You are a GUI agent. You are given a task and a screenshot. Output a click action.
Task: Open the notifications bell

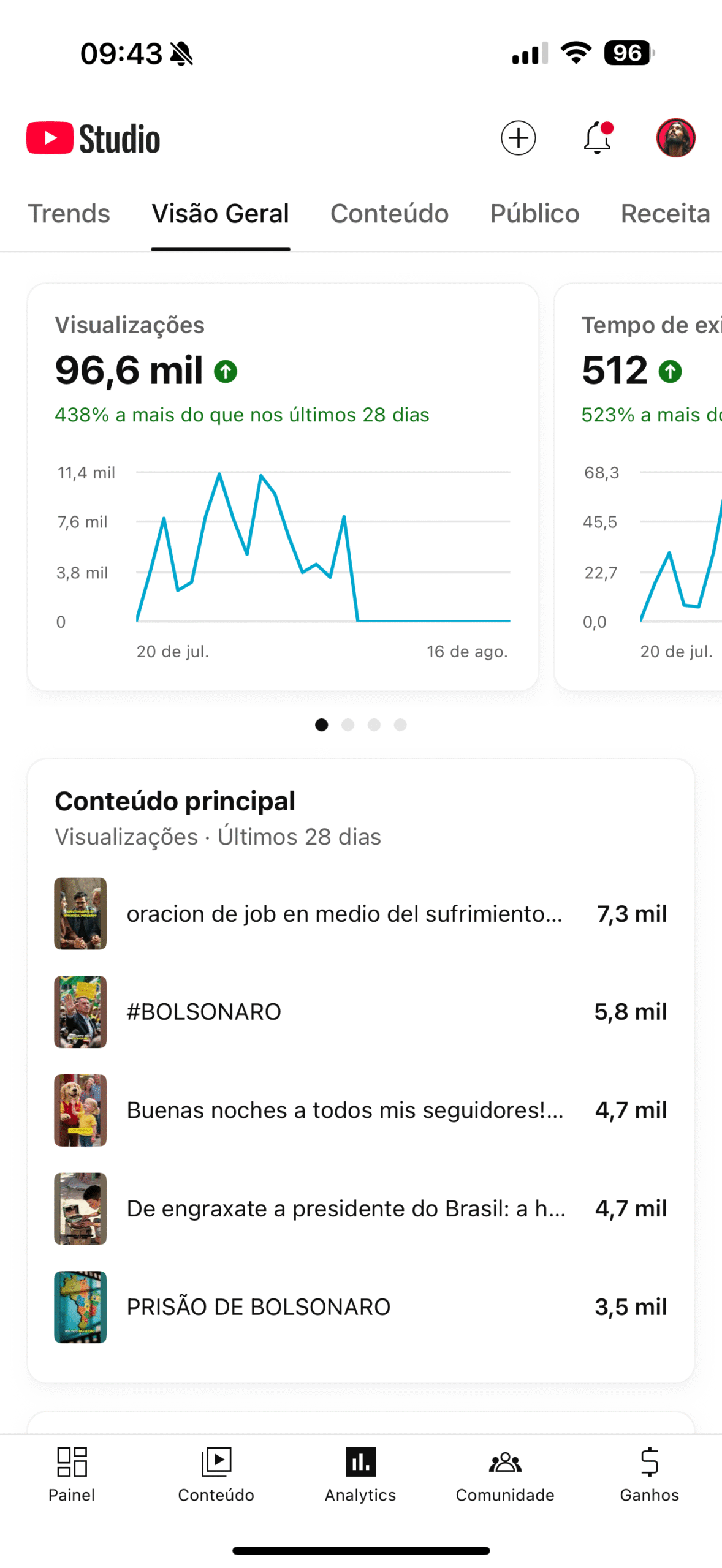597,138
